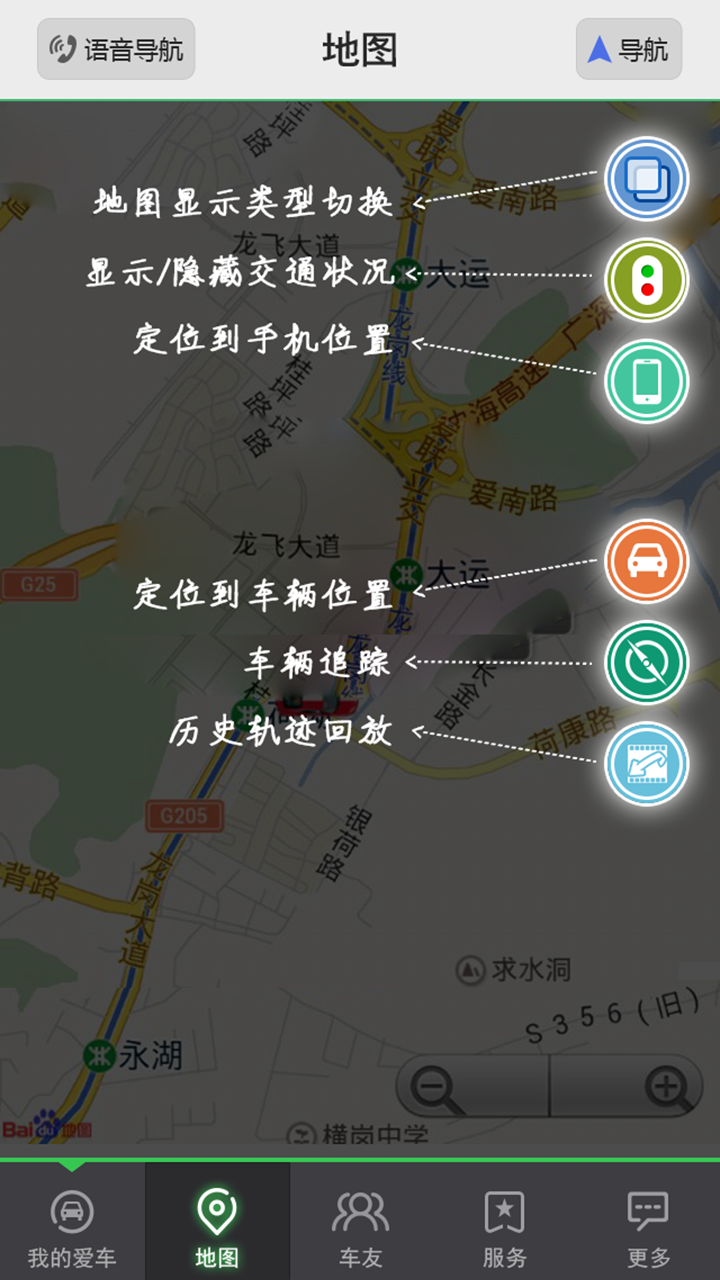720x1280 pixels.
Task: Open the 语音导航 voice navigation button
Action: (x=116, y=49)
